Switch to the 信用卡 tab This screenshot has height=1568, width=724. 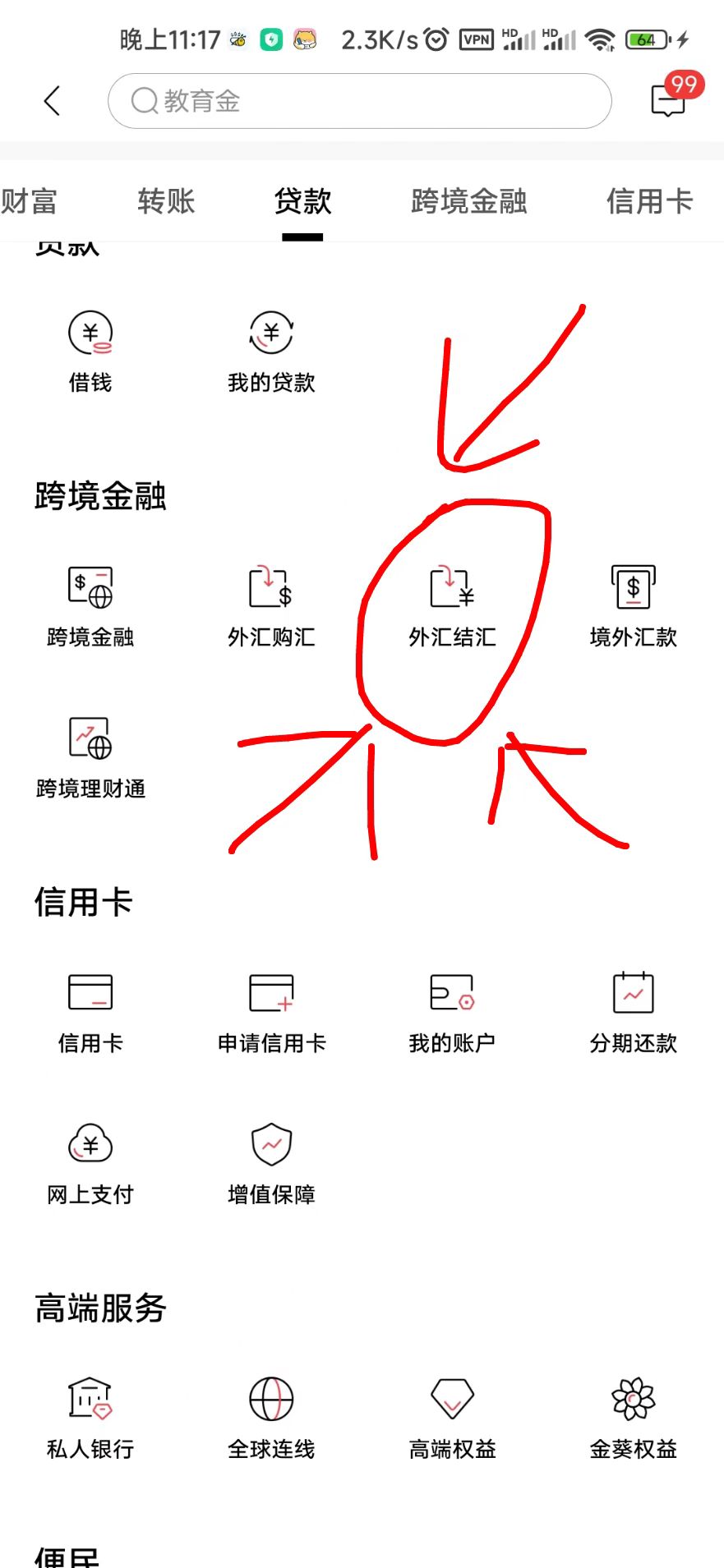649,201
